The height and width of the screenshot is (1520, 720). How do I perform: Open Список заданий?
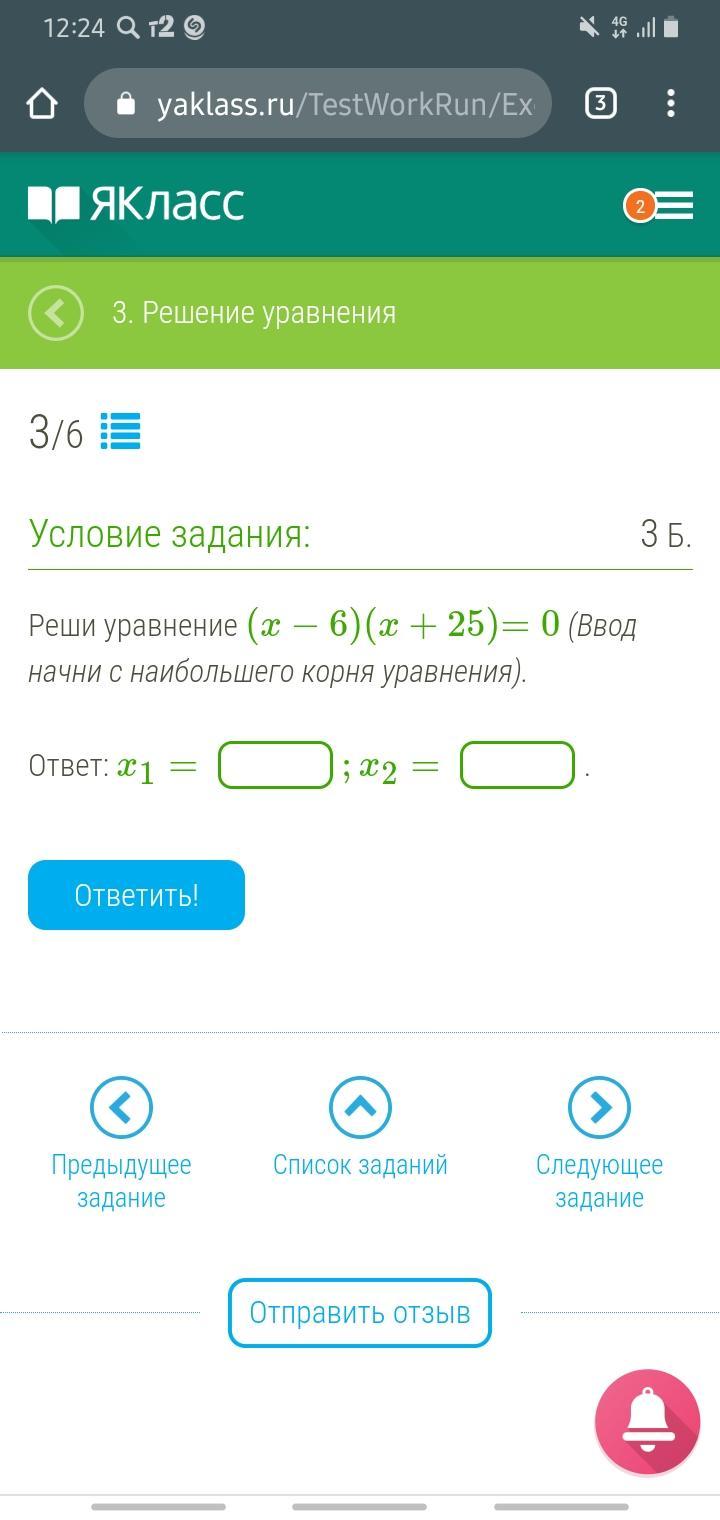[360, 1108]
